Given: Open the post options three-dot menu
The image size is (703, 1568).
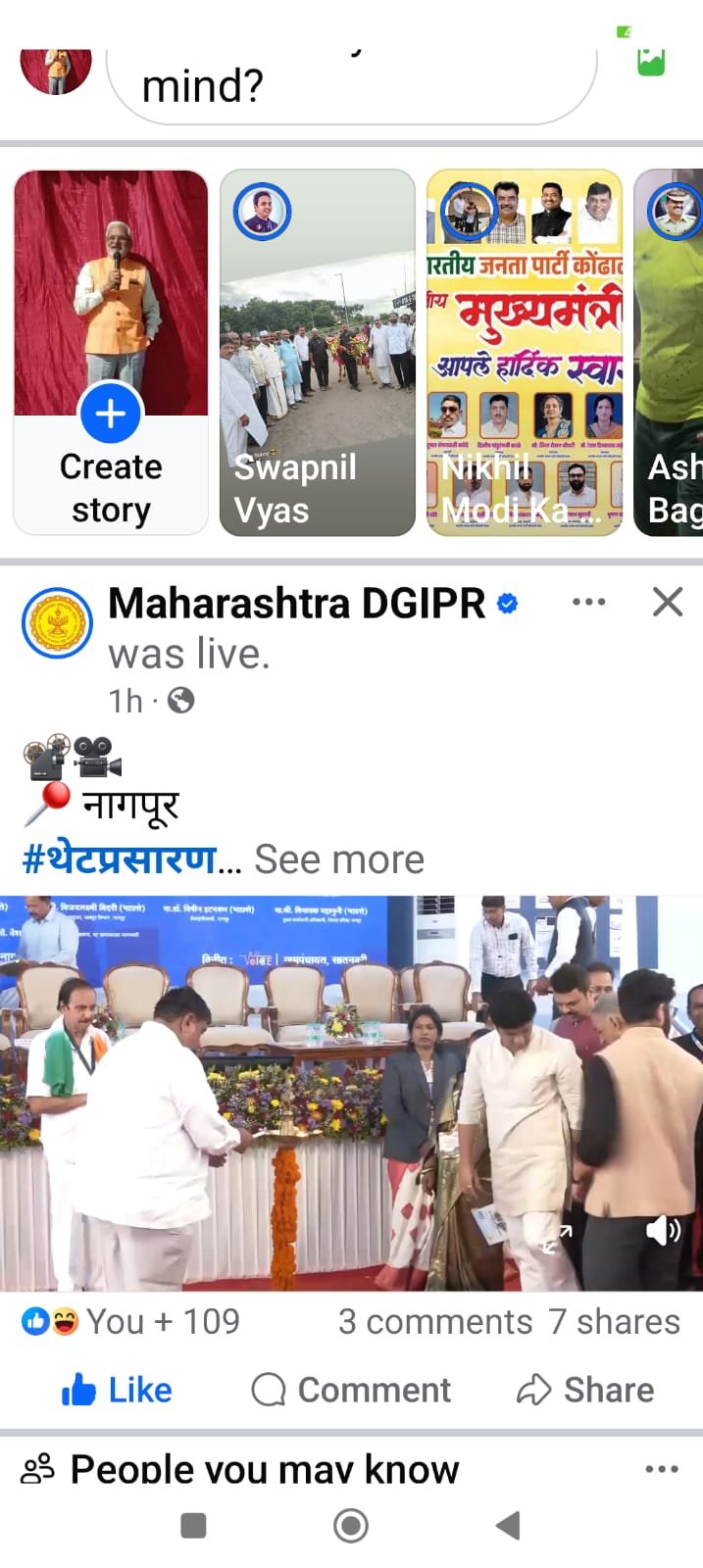Looking at the screenshot, I should [588, 602].
